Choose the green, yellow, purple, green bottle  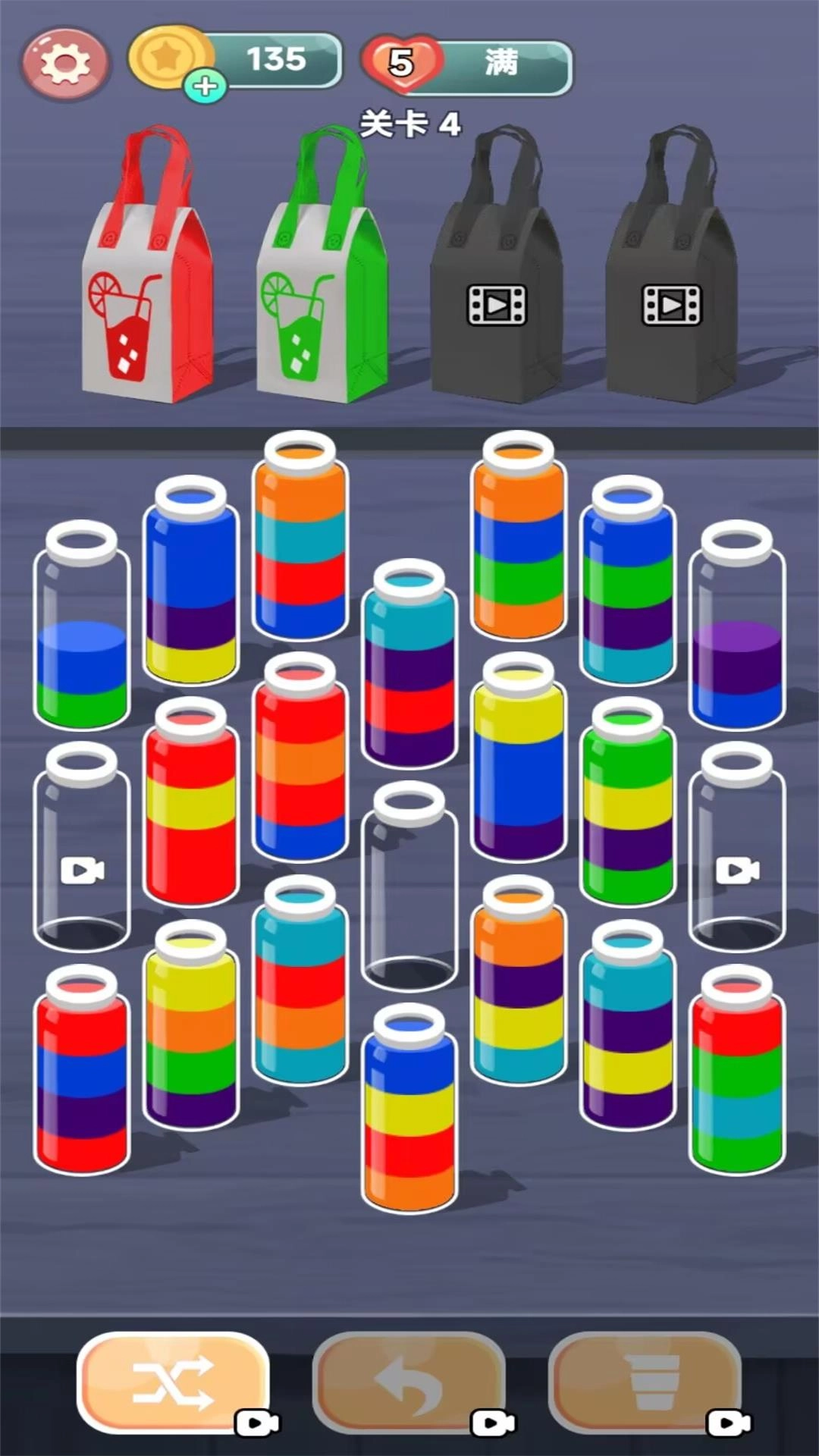tap(628, 808)
